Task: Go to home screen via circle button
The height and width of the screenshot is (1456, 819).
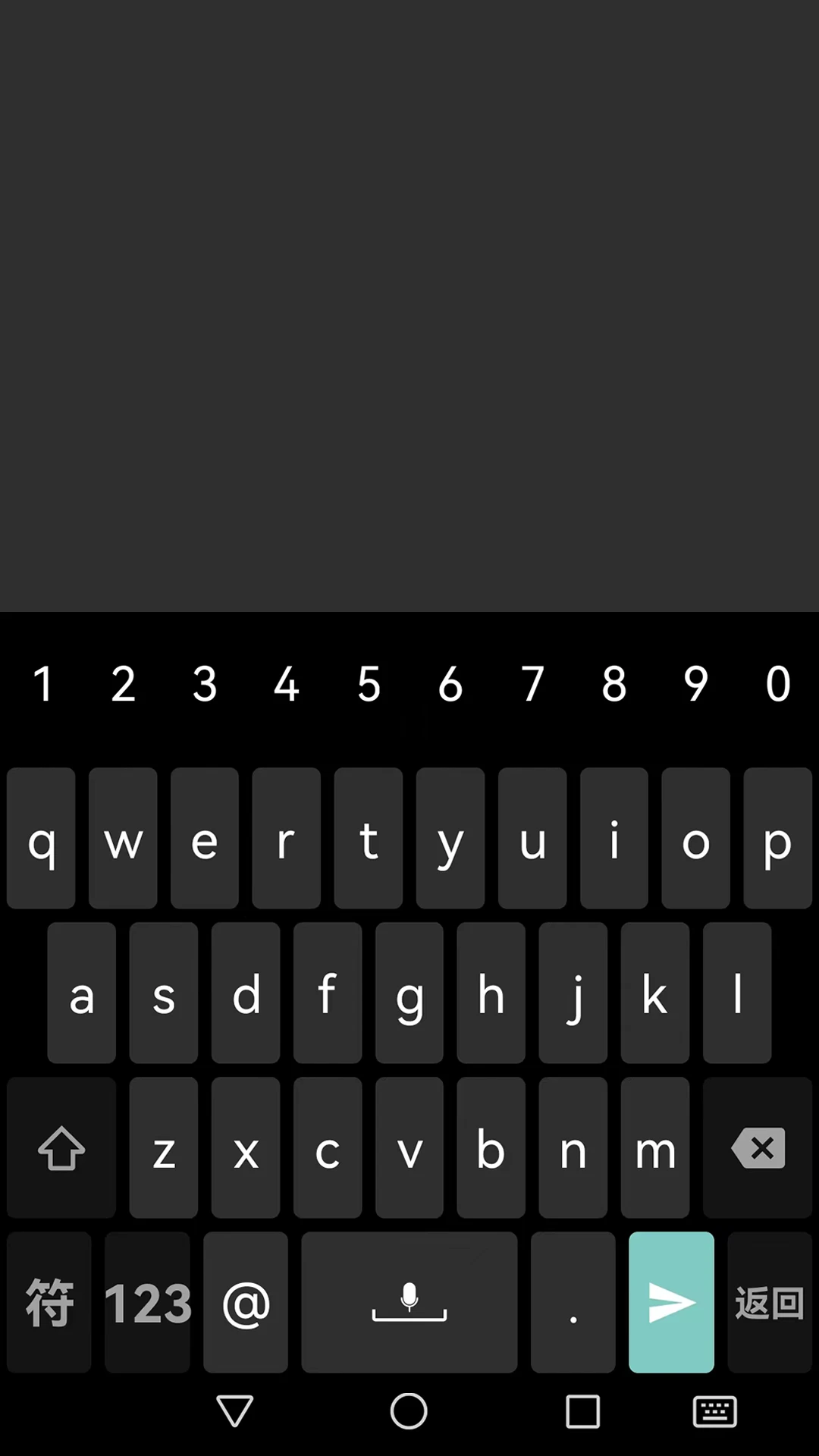Action: point(409,1411)
